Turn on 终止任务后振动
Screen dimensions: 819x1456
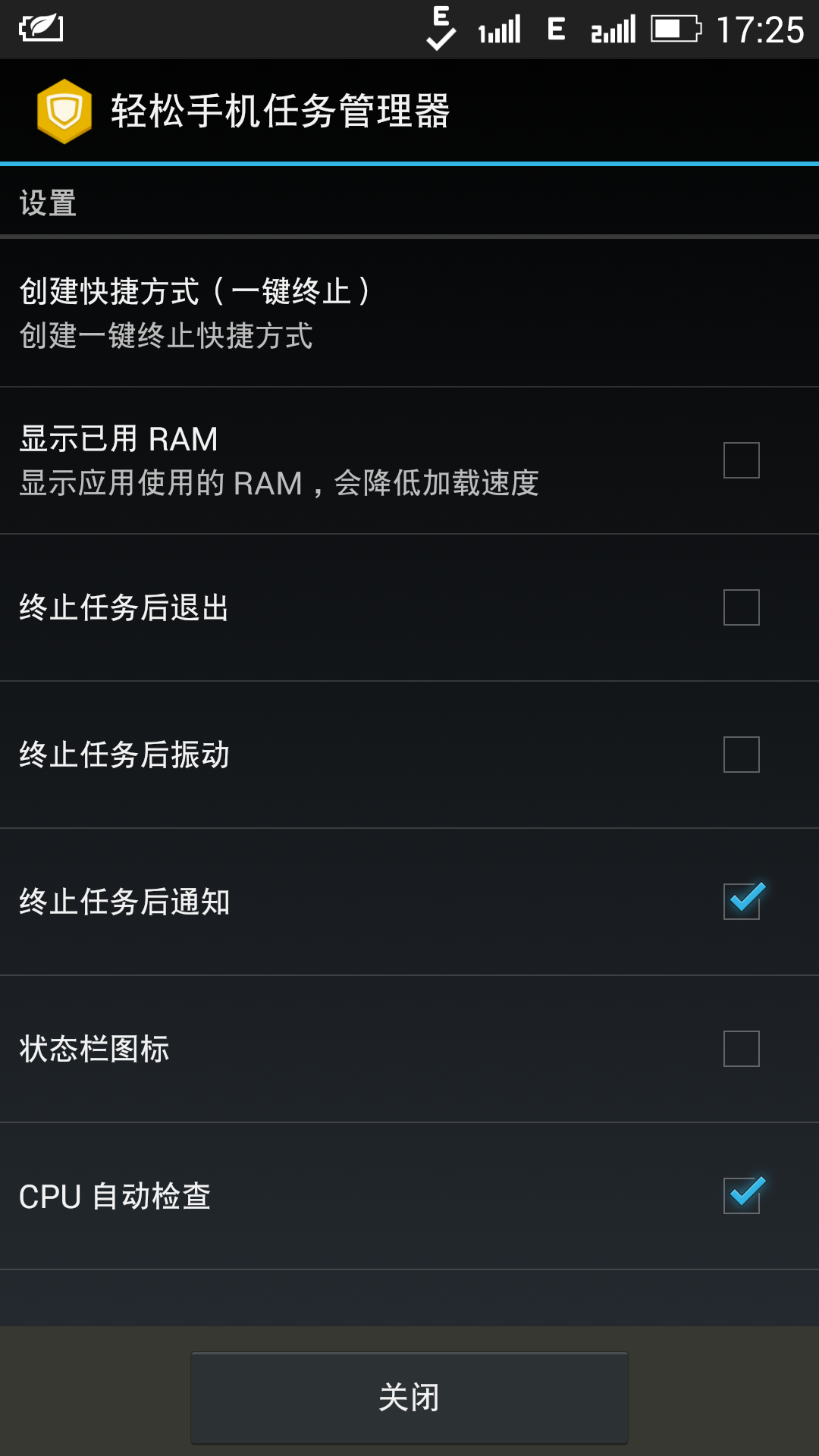click(741, 755)
